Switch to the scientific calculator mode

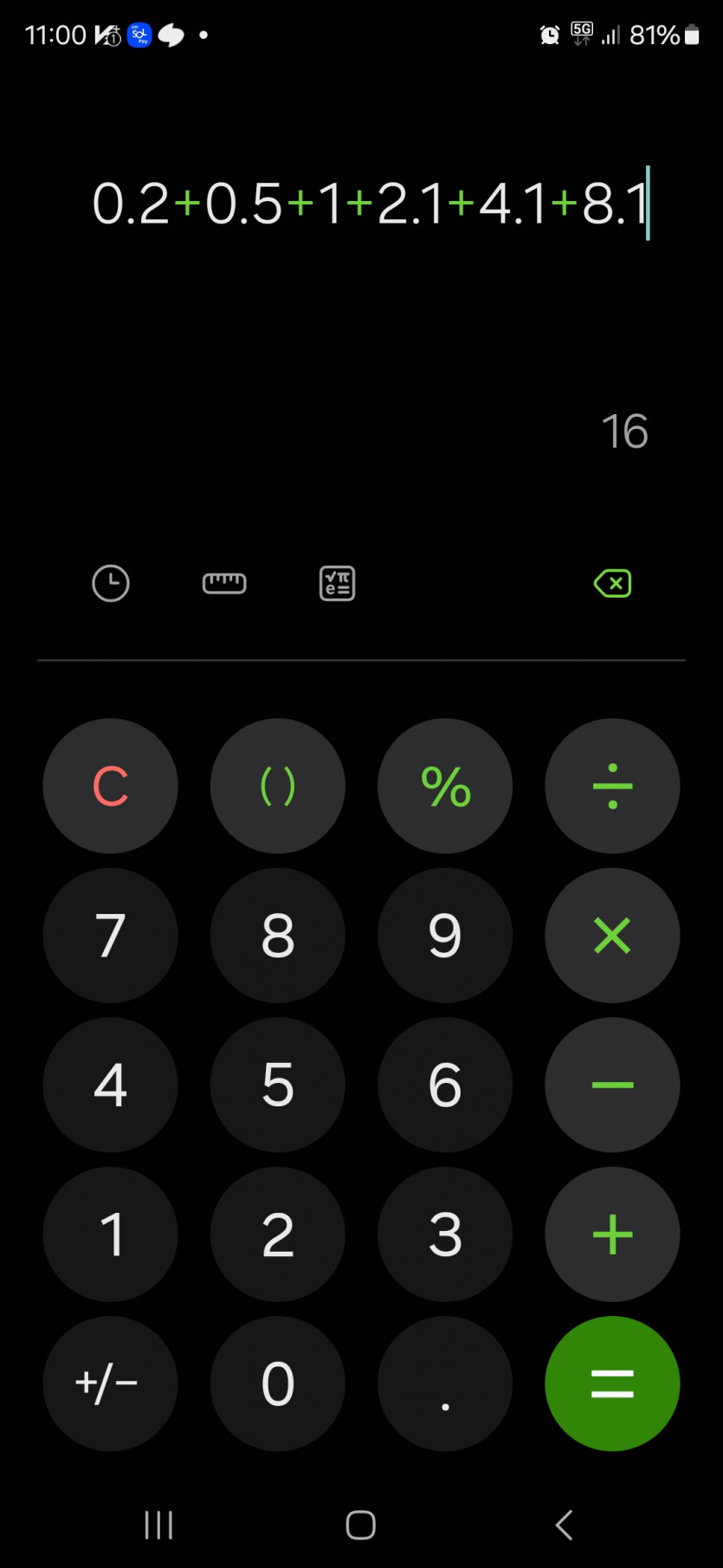338,584
